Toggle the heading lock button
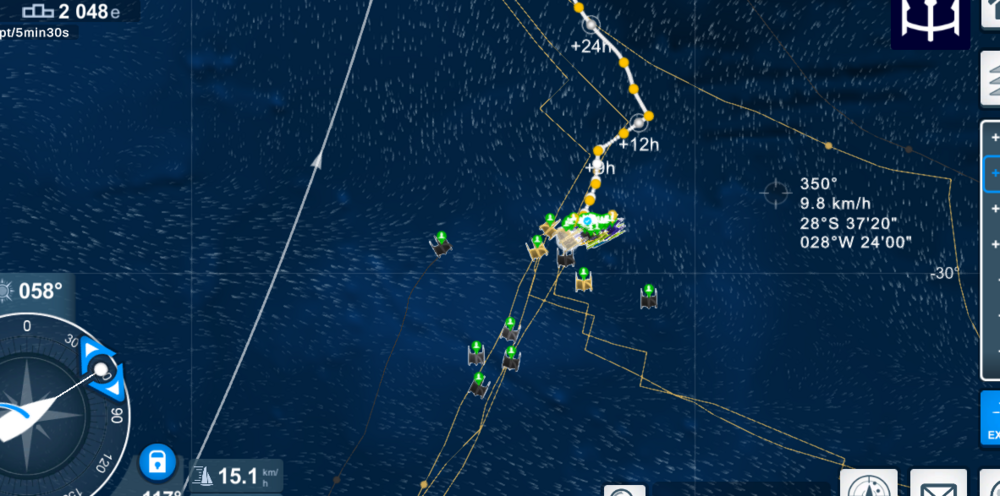Viewport: 1000px width, 496px height. (x=157, y=462)
